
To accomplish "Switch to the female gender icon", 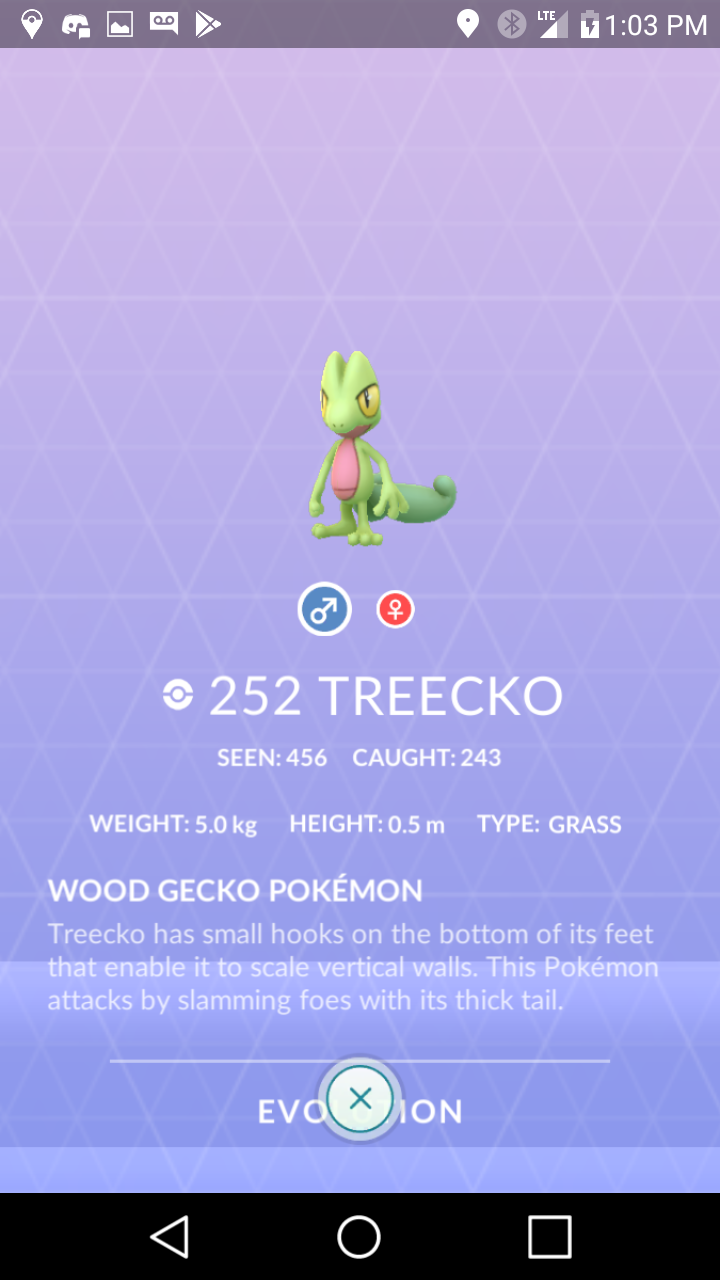I will (395, 609).
